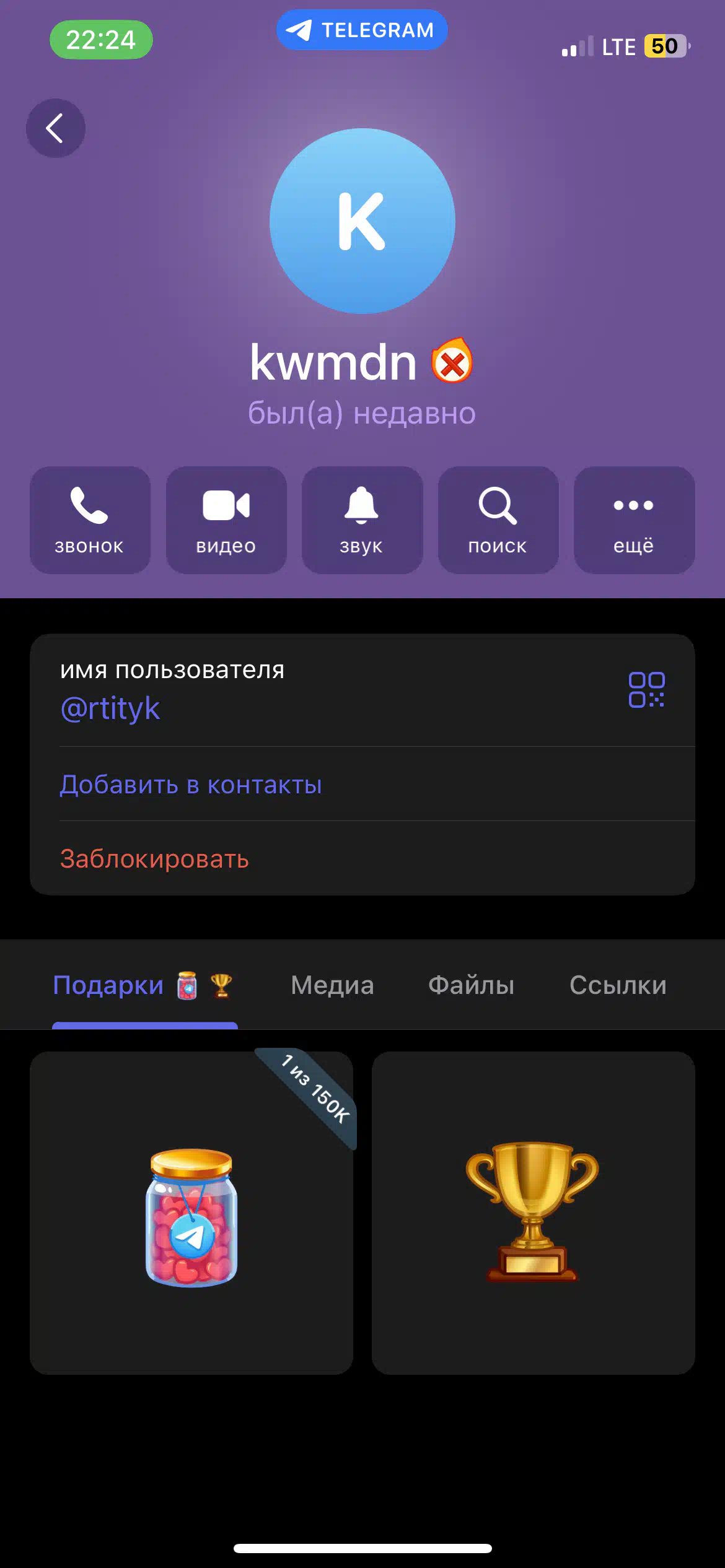This screenshot has height=1568, width=725.
Task: Go back using the arrow button
Action: pyautogui.click(x=55, y=128)
